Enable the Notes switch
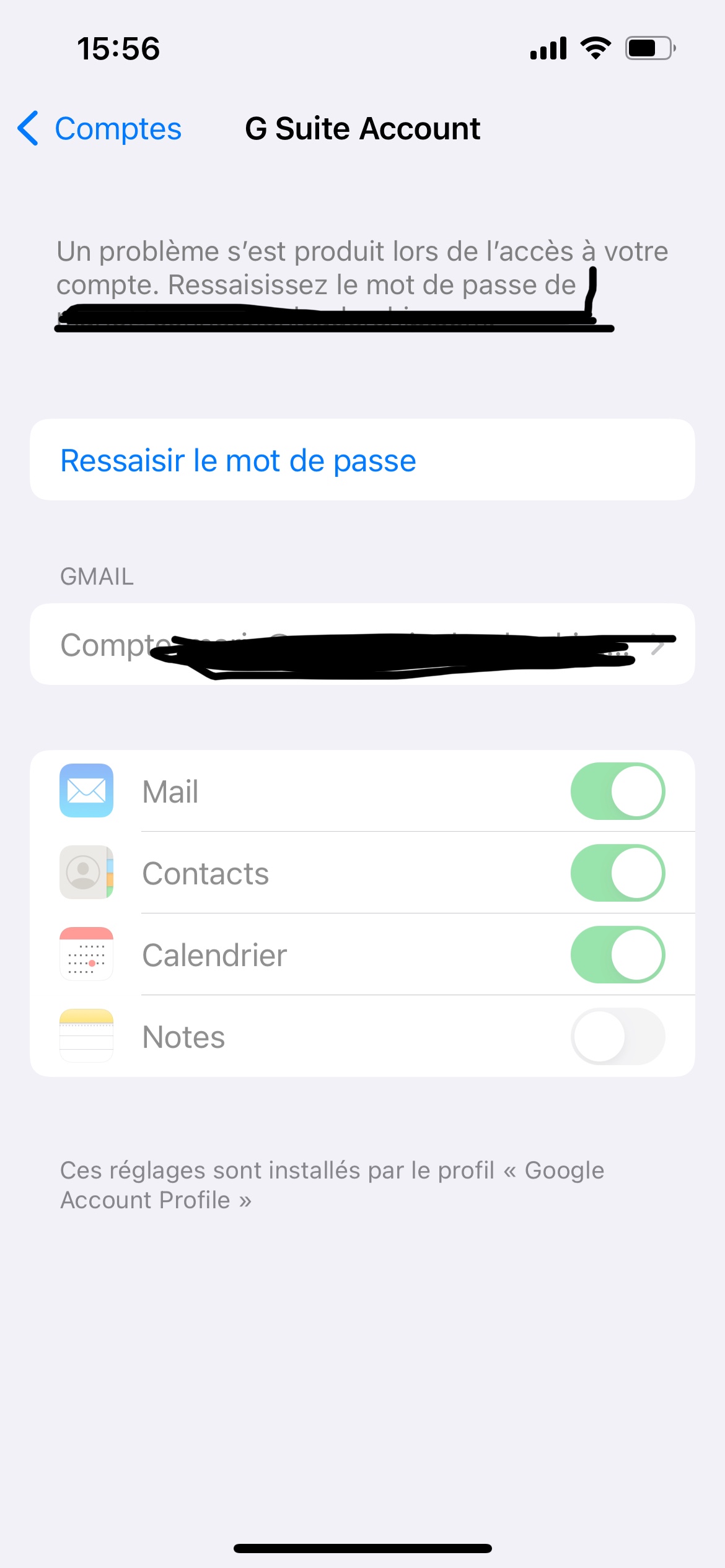The height and width of the screenshot is (1568, 725). (x=617, y=1036)
